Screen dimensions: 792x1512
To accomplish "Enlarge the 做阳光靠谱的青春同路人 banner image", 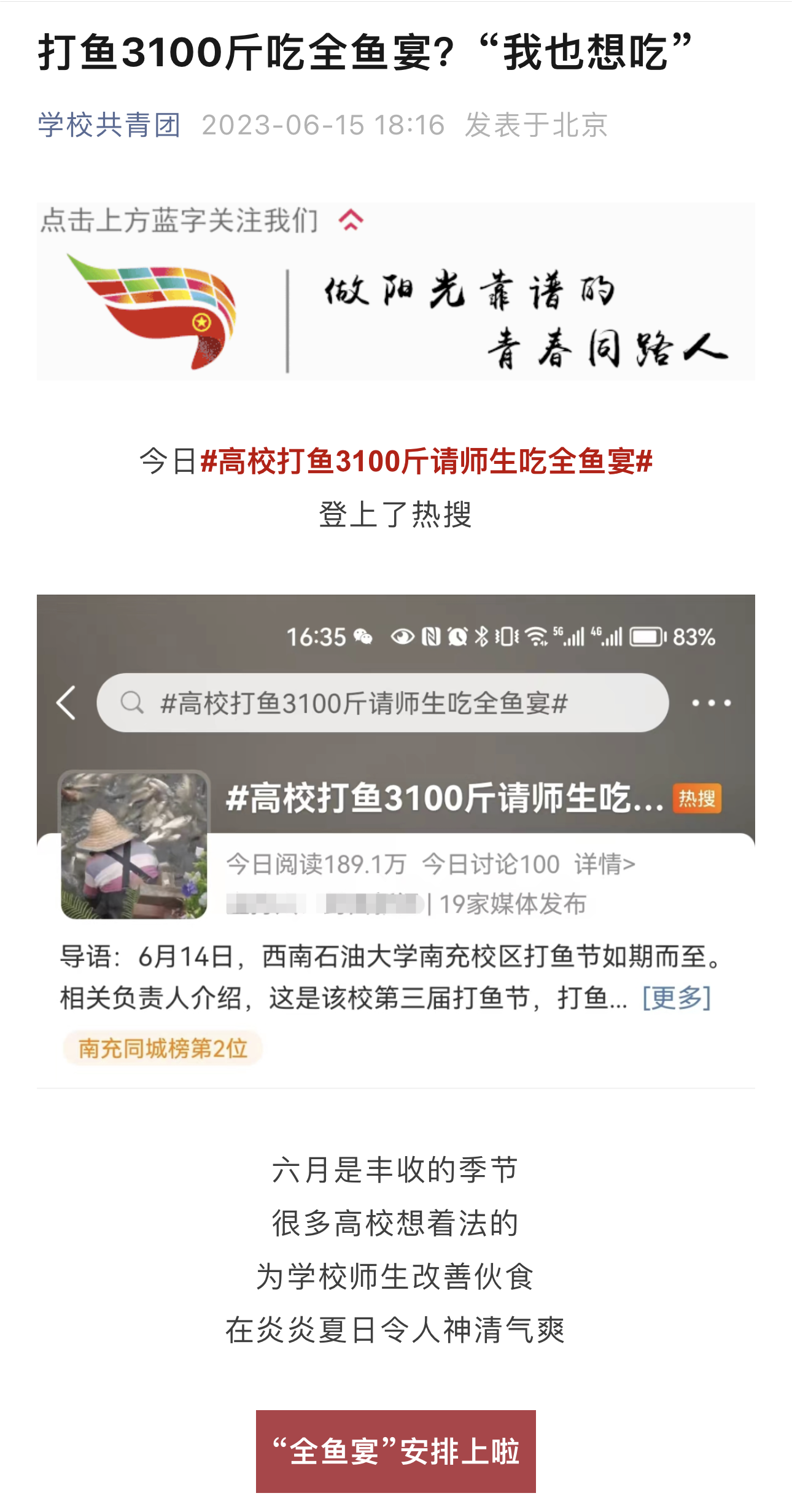I will click(395, 292).
